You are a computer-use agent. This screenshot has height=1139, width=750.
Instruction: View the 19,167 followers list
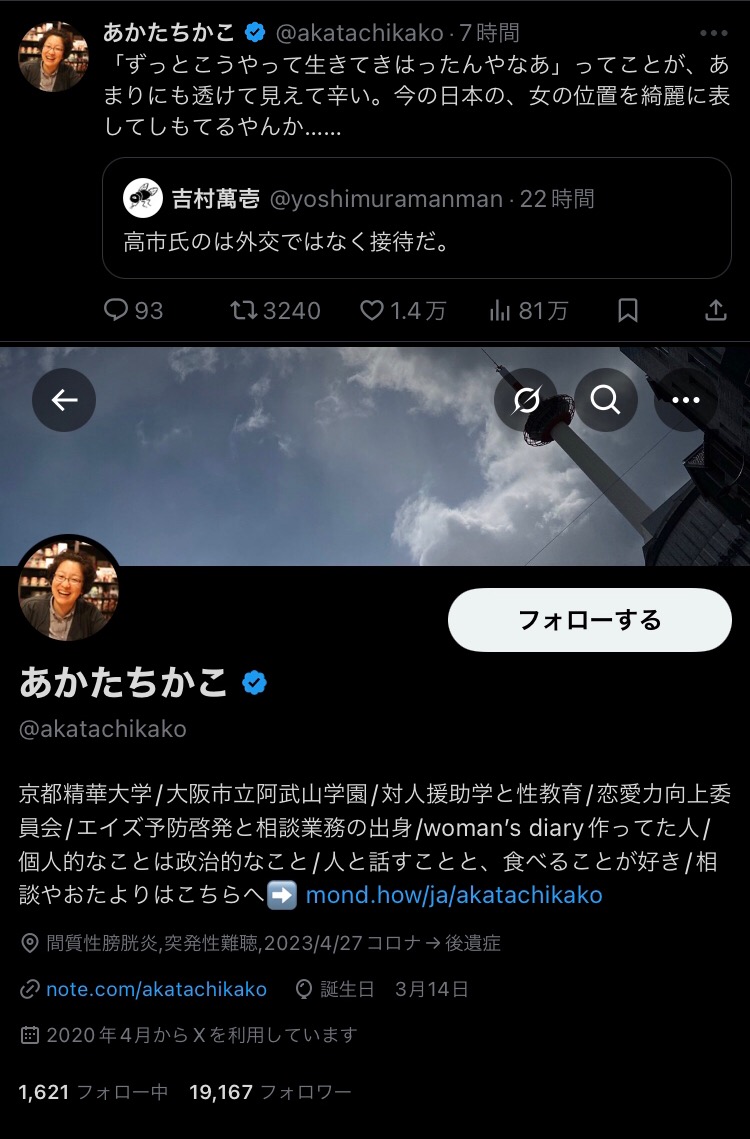(x=270, y=1092)
